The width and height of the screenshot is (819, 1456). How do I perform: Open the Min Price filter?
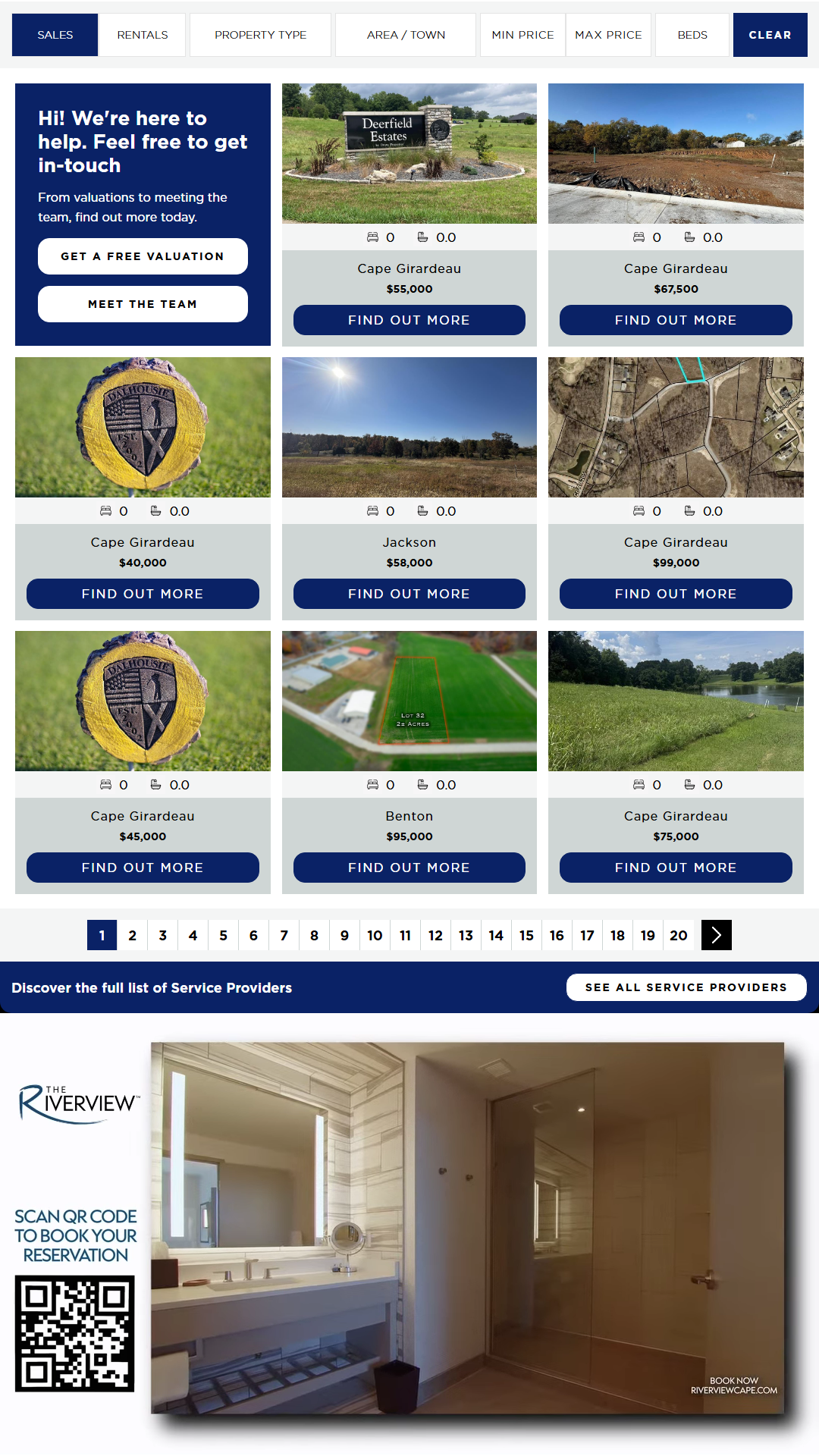click(x=522, y=35)
